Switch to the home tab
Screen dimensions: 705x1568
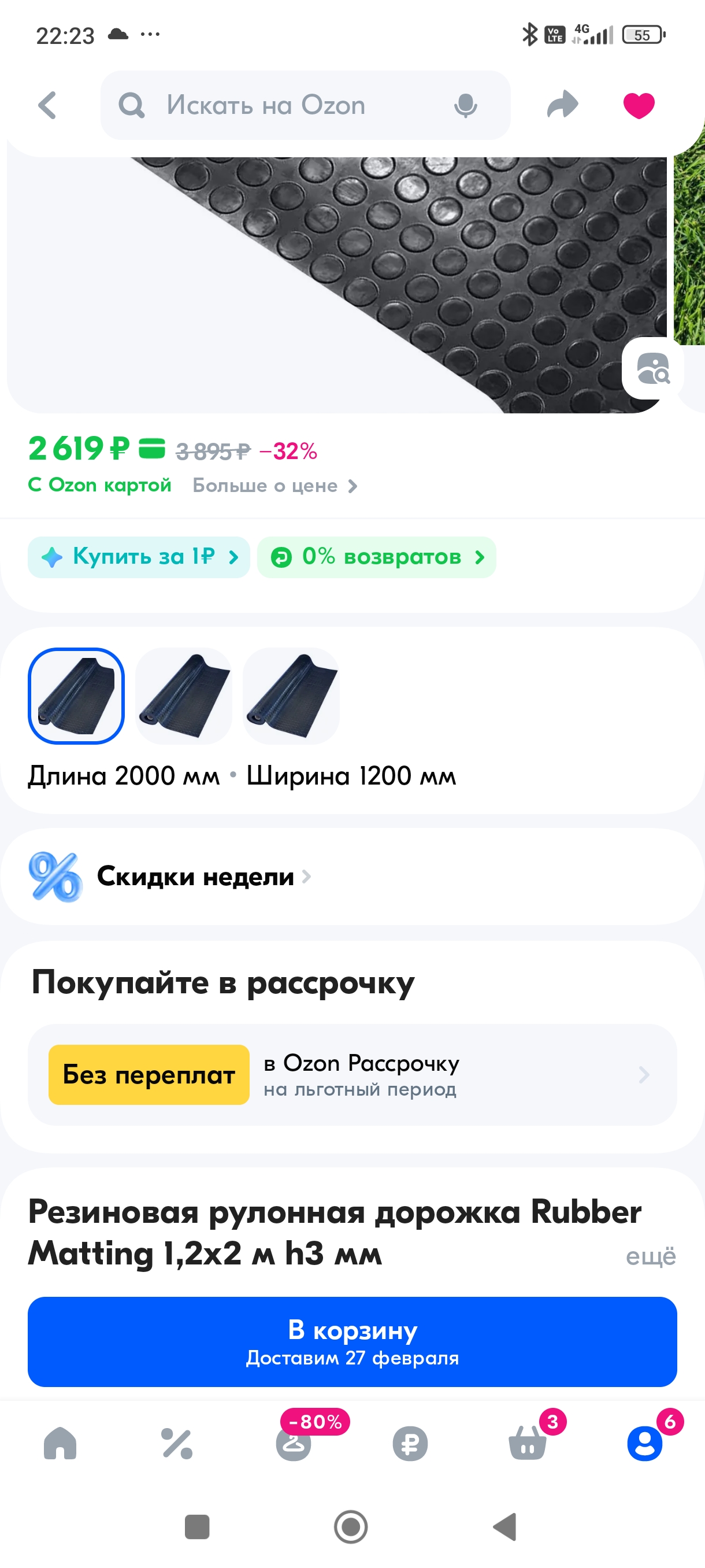pos(60,1443)
